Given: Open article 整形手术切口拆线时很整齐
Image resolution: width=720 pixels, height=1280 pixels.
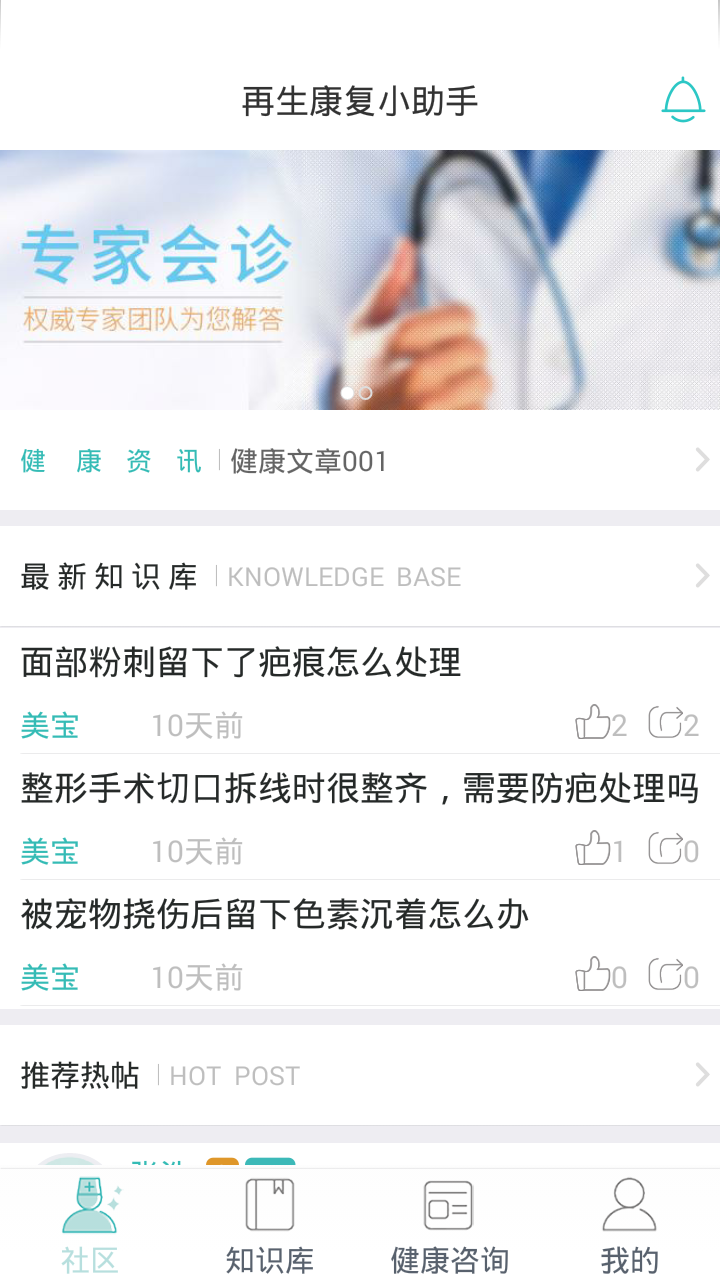Looking at the screenshot, I should point(360,788).
